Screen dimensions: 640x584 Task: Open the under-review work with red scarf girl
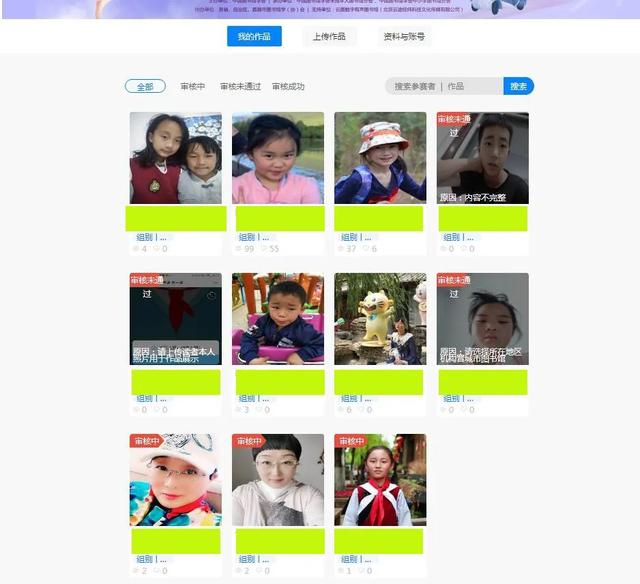click(x=380, y=480)
